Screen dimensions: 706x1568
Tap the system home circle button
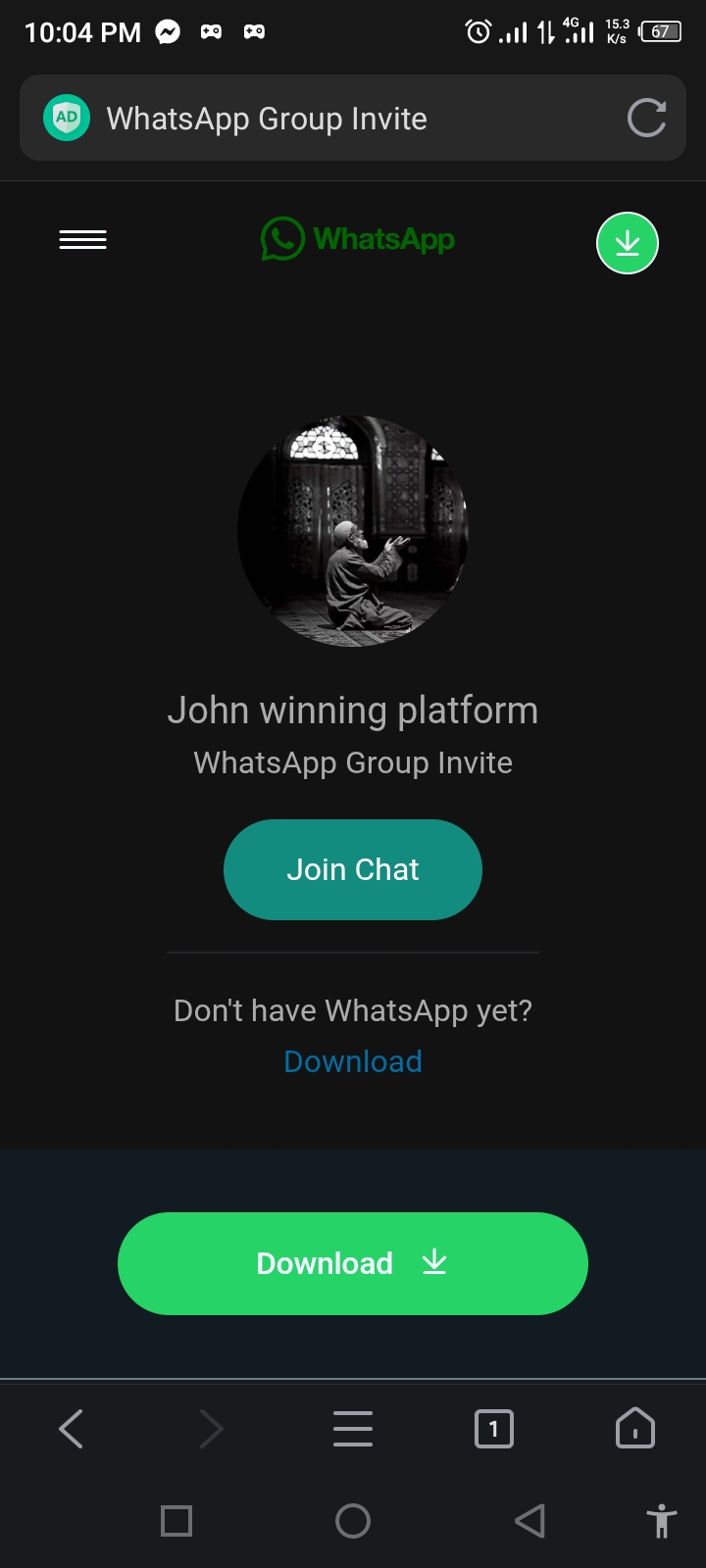[x=352, y=1521]
